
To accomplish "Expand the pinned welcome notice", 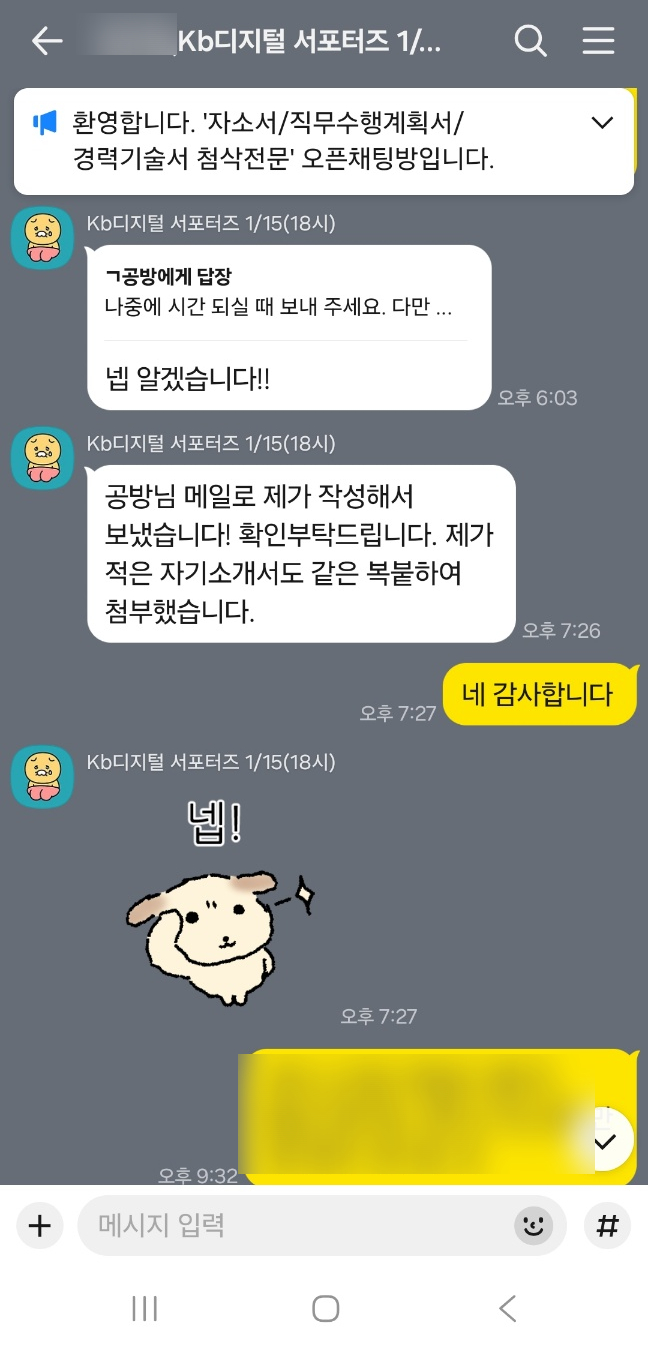I will click(602, 123).
